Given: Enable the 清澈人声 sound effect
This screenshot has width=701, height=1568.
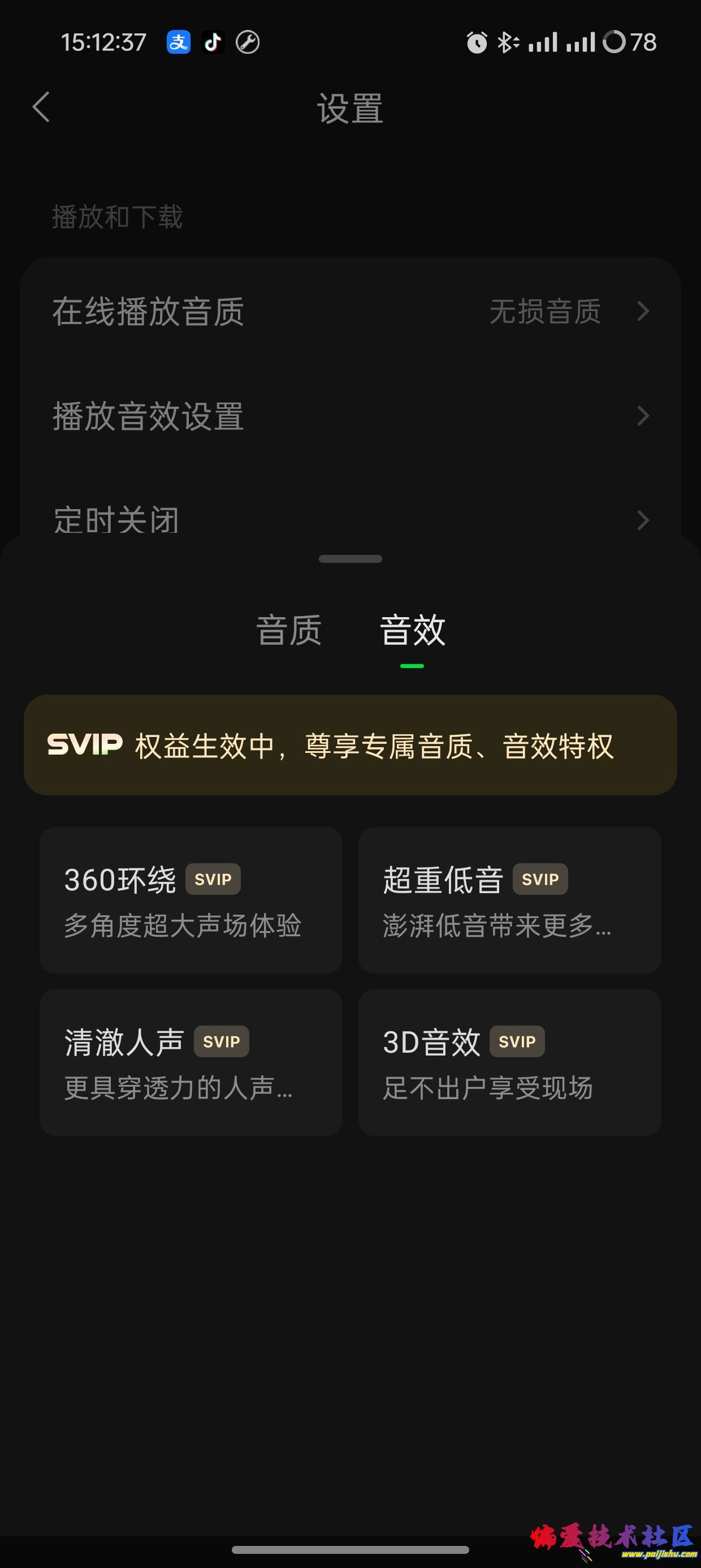Looking at the screenshot, I should click(x=191, y=1062).
